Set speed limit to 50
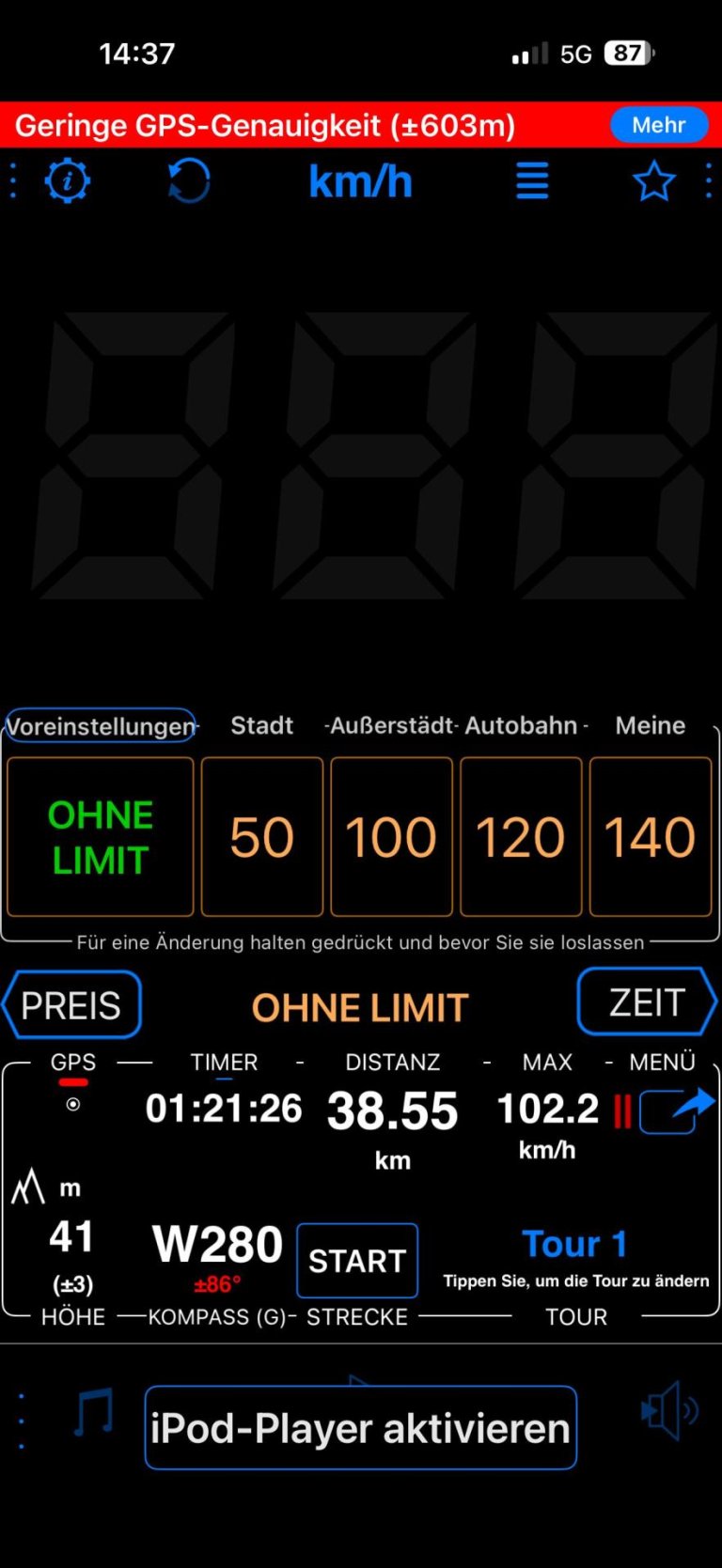The height and width of the screenshot is (1568, 722). click(262, 837)
